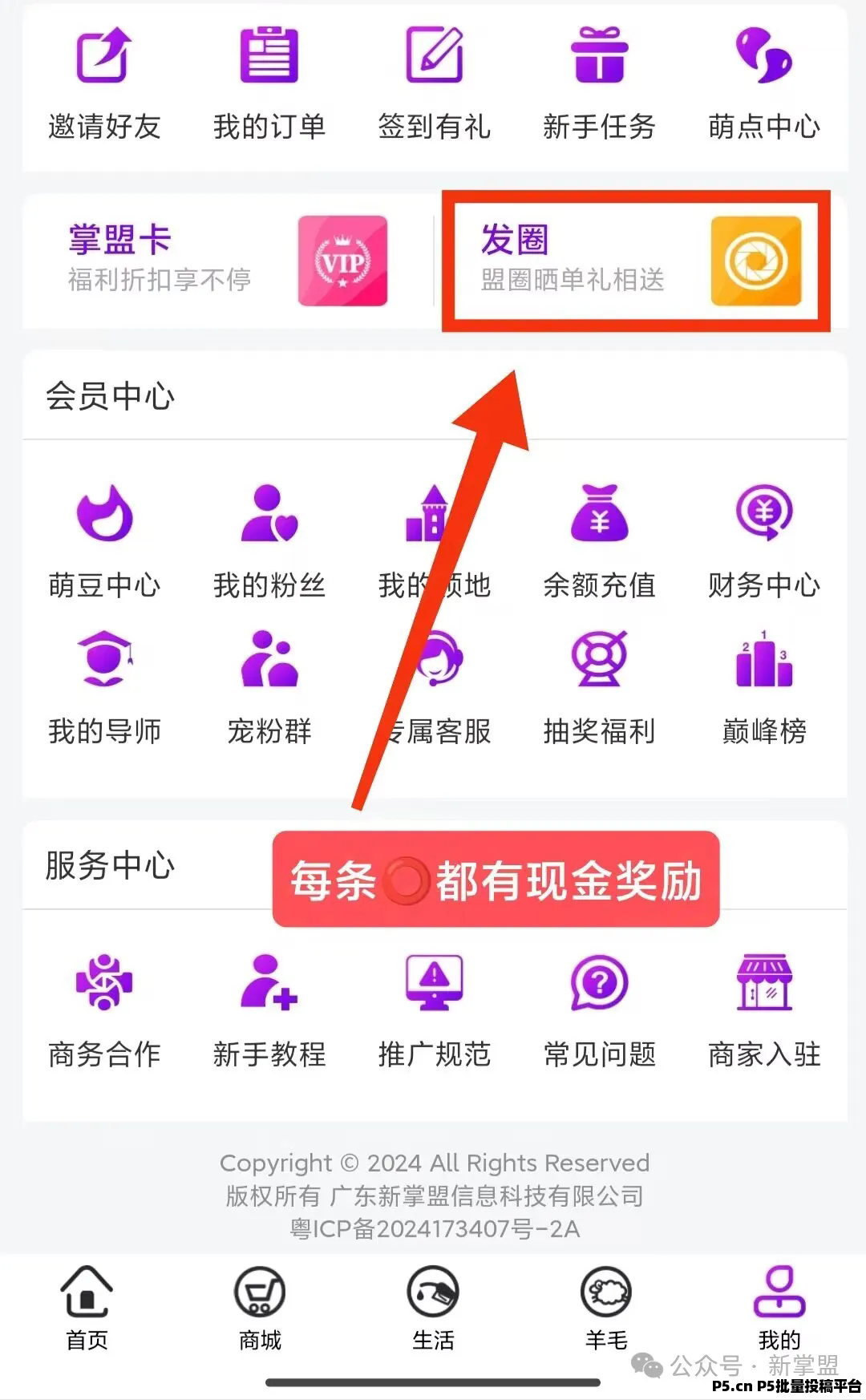
Task: Open 常见问题 FAQ
Action: point(599,1010)
